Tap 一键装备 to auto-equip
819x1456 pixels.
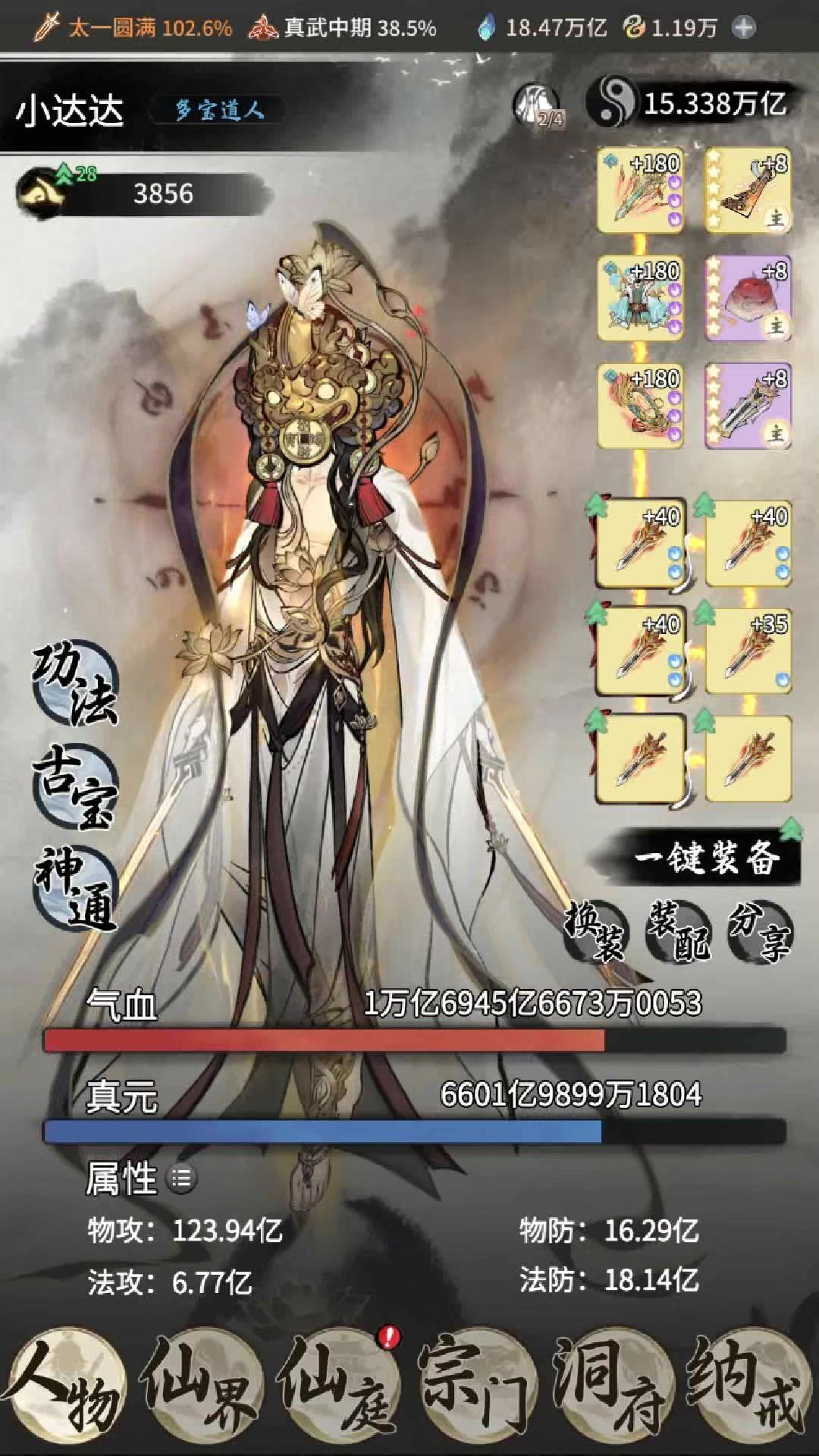704,858
